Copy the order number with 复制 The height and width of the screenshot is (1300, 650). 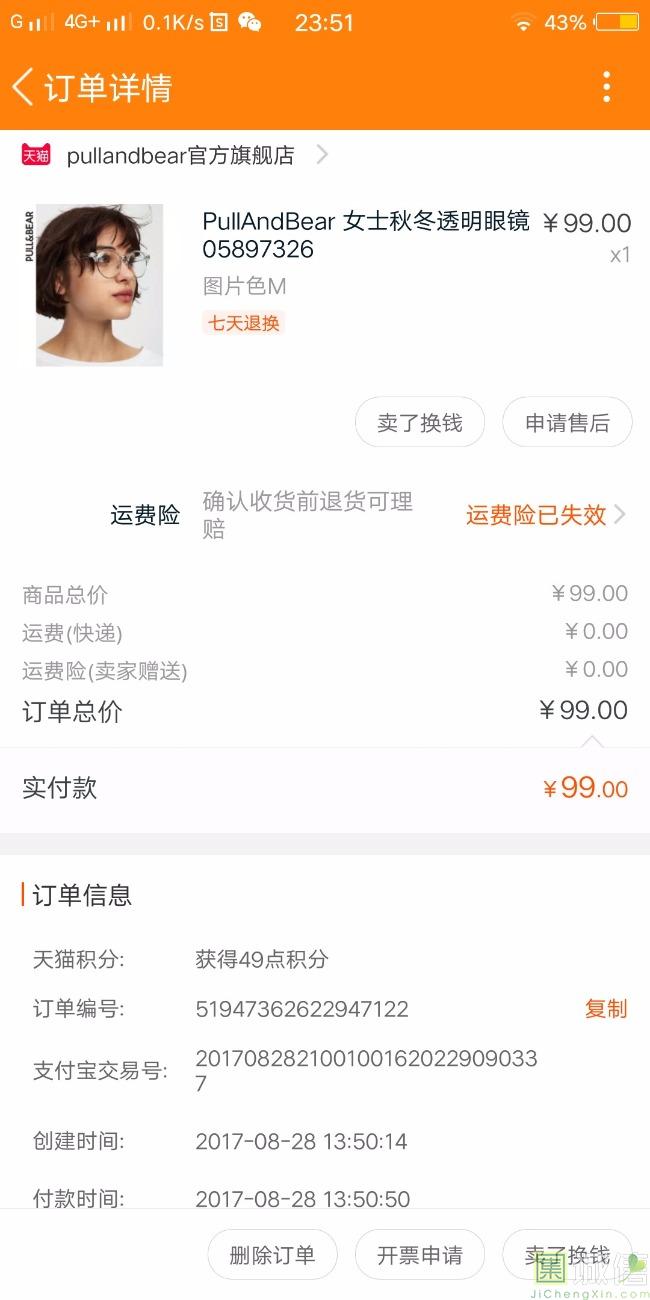click(x=605, y=1009)
